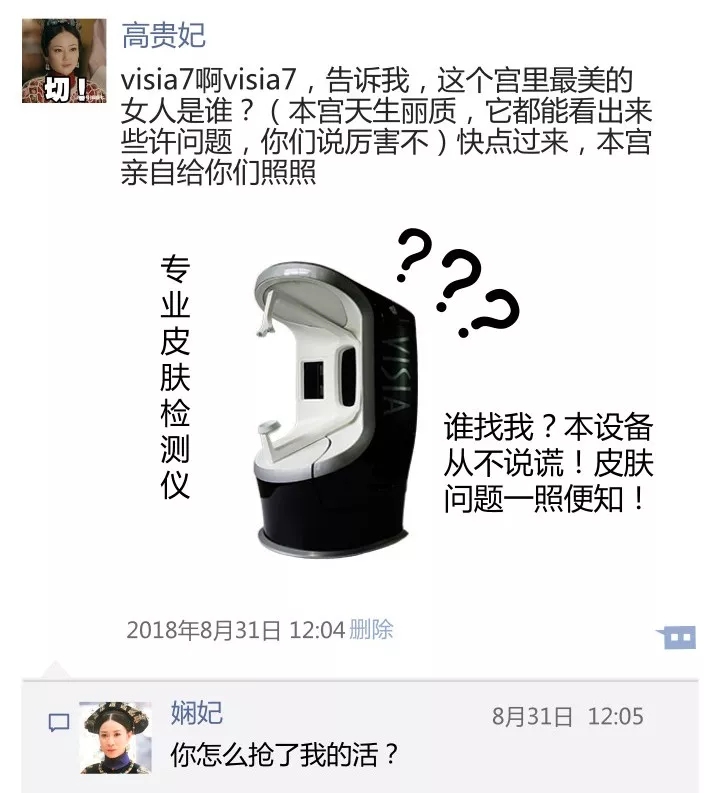This screenshot has width=720, height=793.
Task: Open 高贵妃's profile avatar
Action: click(64, 61)
